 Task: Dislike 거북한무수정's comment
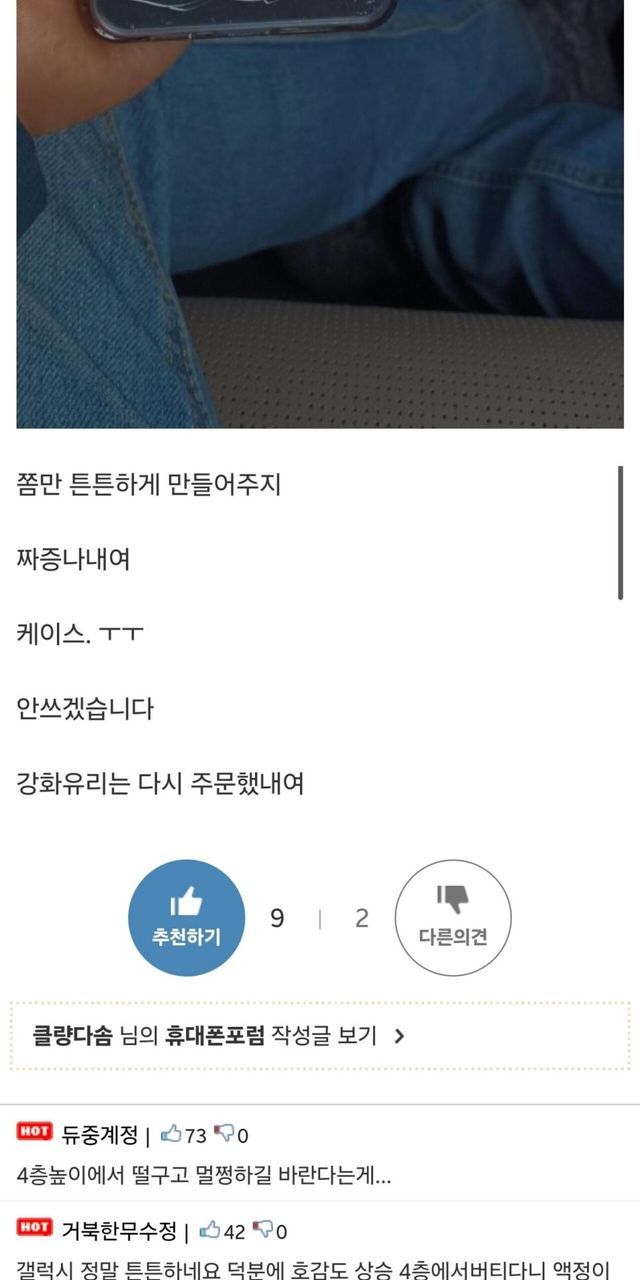pyautogui.click(x=263, y=1231)
